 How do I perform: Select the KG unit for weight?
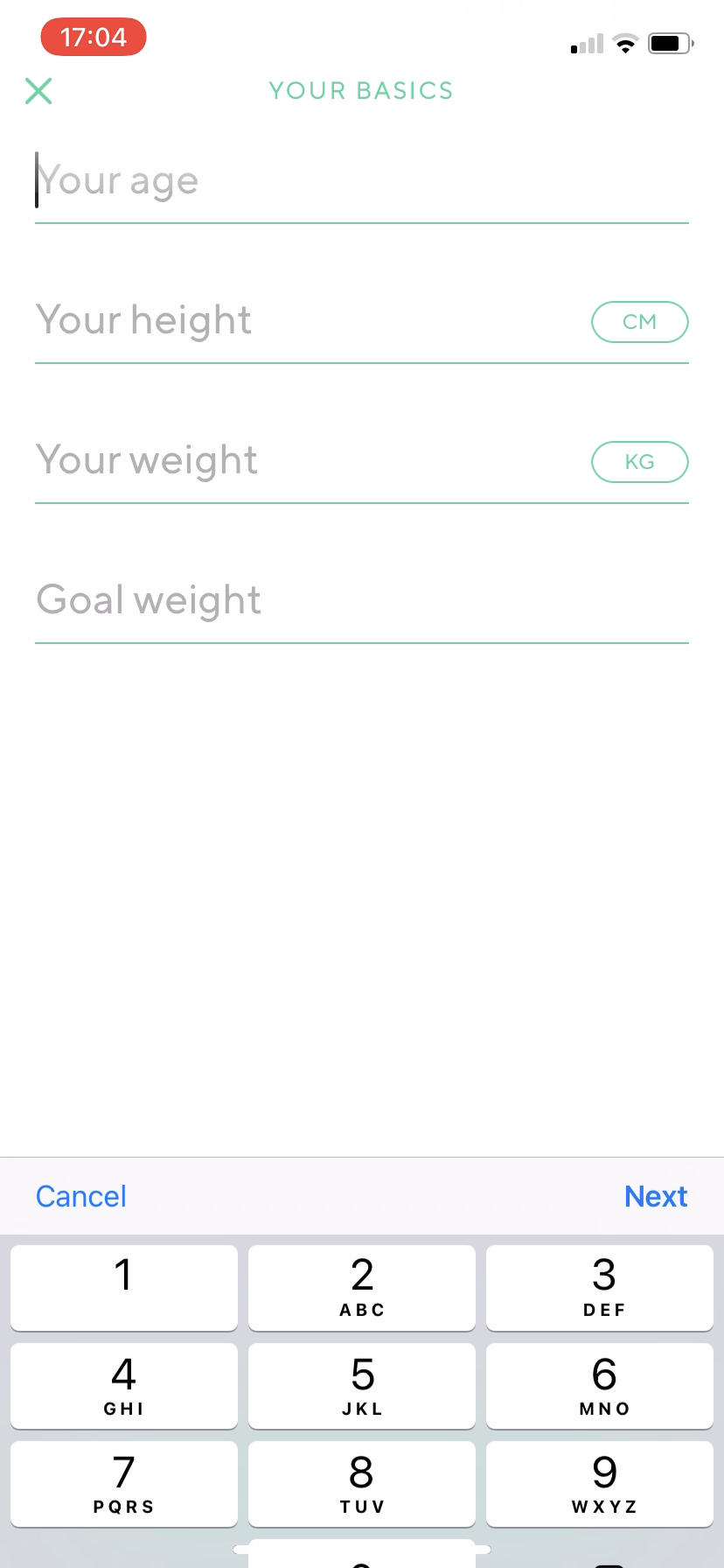point(640,462)
